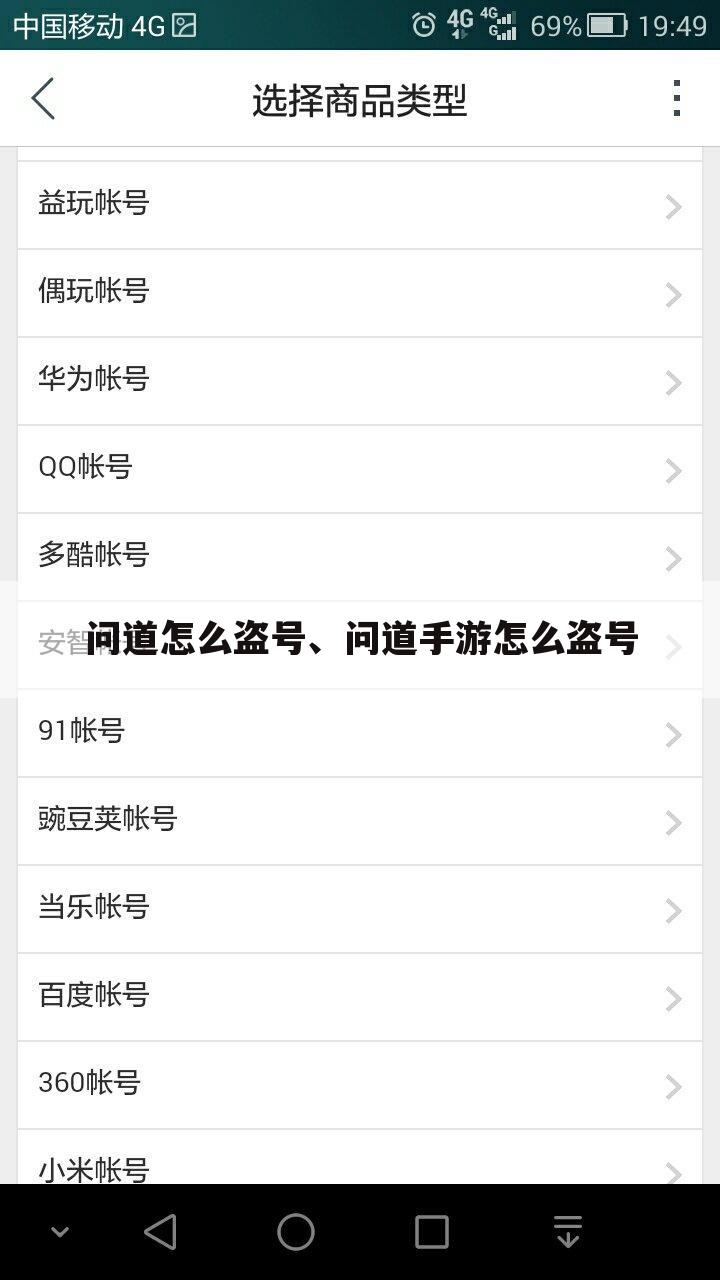Screen dimensions: 720x1280
Task: Choose 当乐帐号 from the list
Action: coord(359,909)
